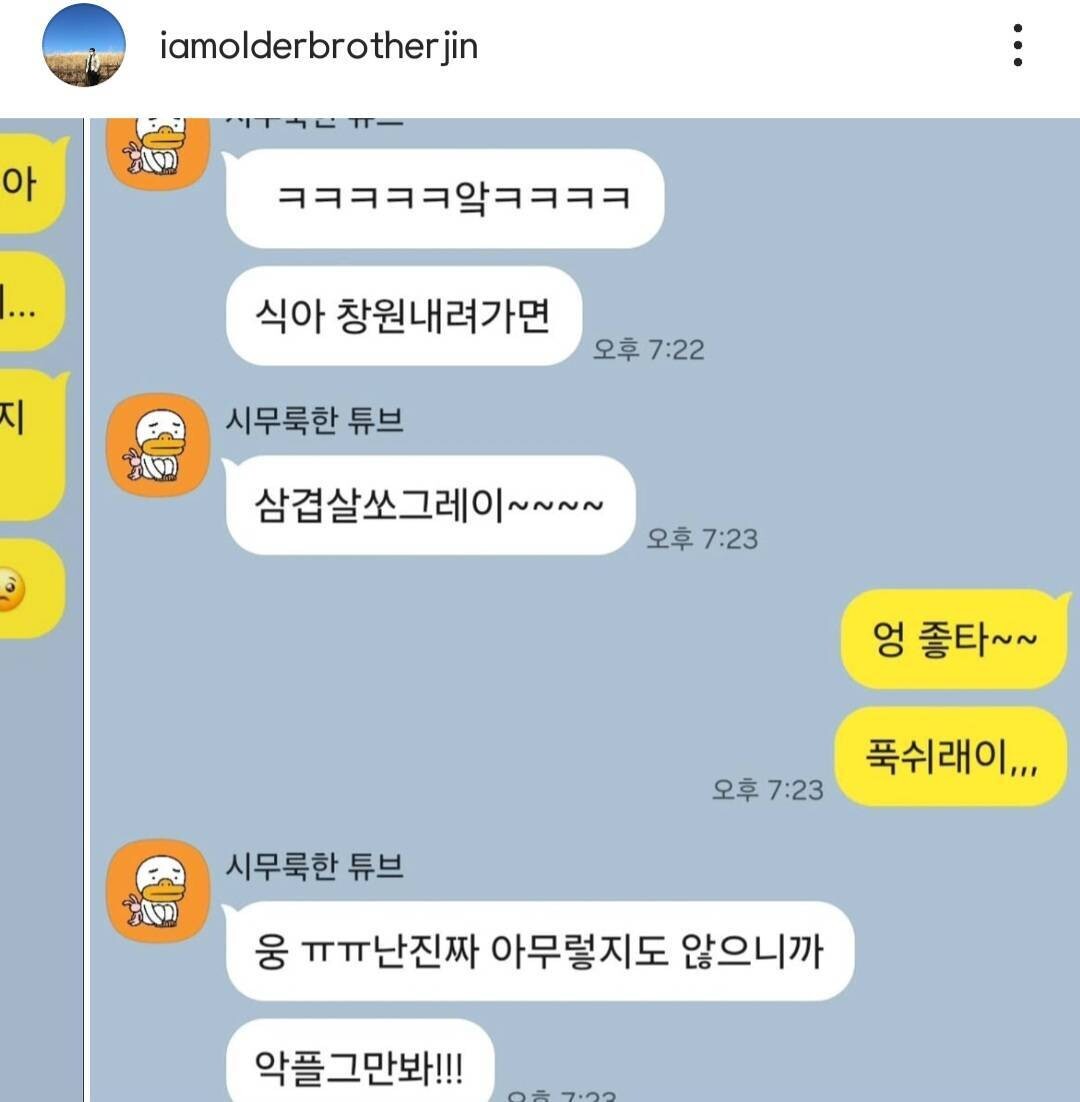Click the 오후 7:23 timestamp beside the yellow bubbles
This screenshot has width=1080, height=1102.
(x=766, y=789)
